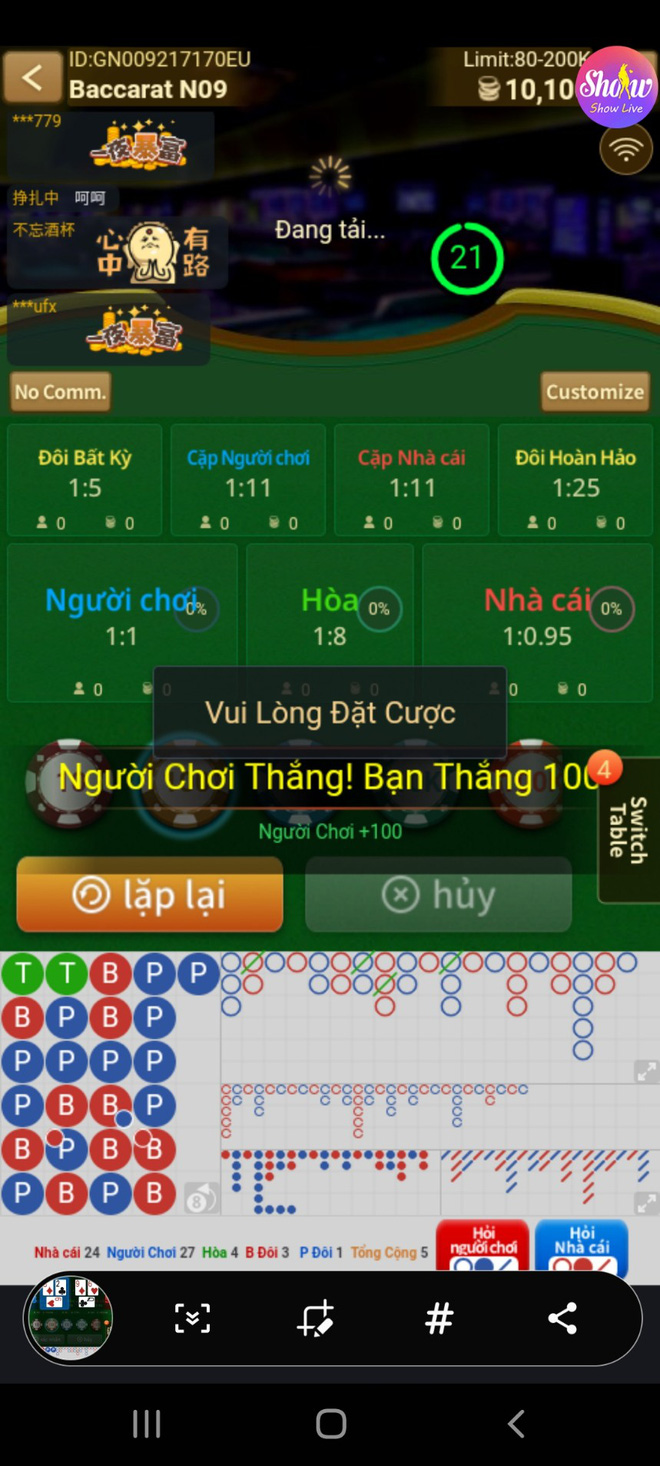Open the Switch Table panel
The image size is (660, 1466).
[x=630, y=830]
